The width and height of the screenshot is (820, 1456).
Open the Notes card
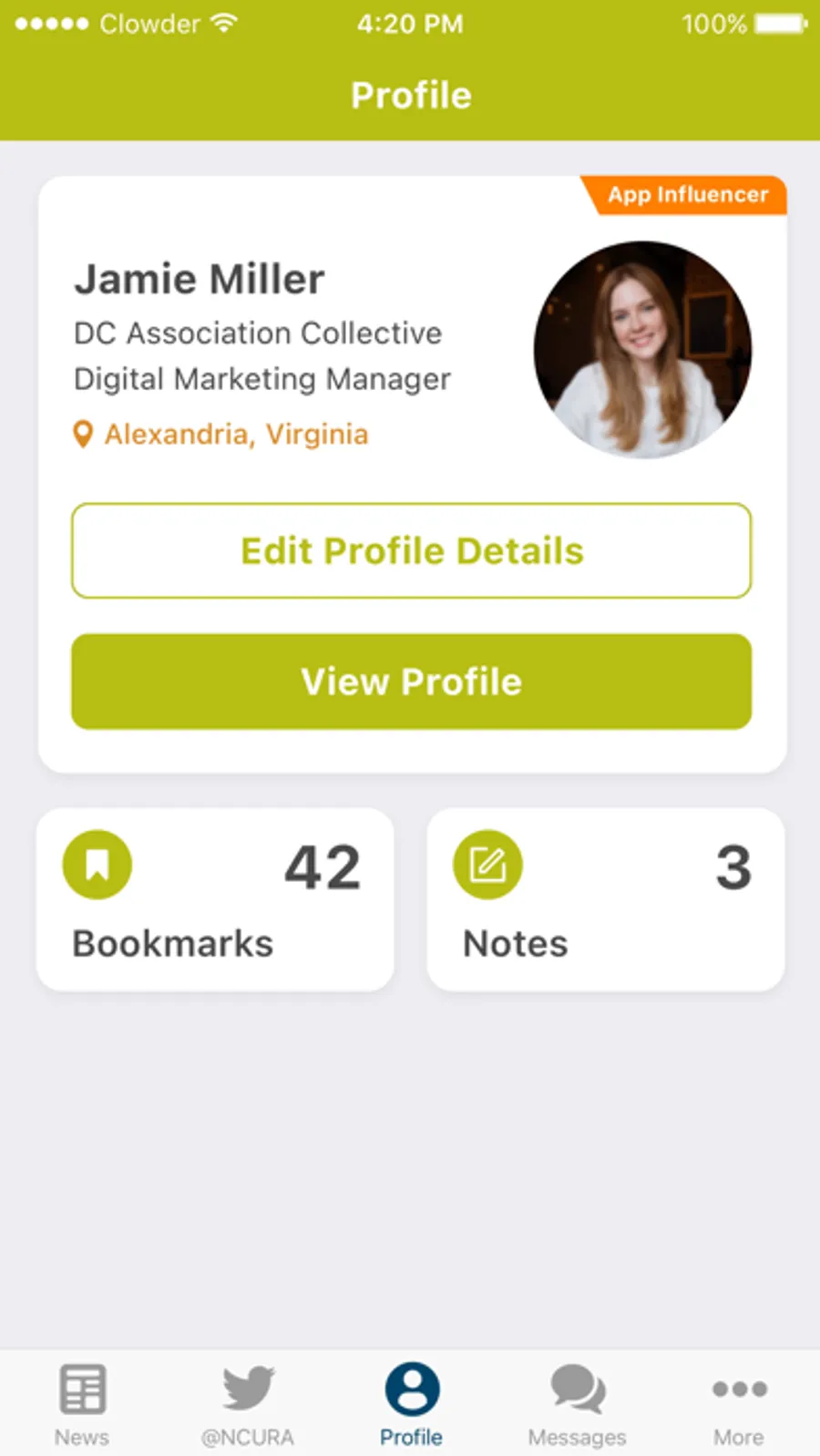605,899
